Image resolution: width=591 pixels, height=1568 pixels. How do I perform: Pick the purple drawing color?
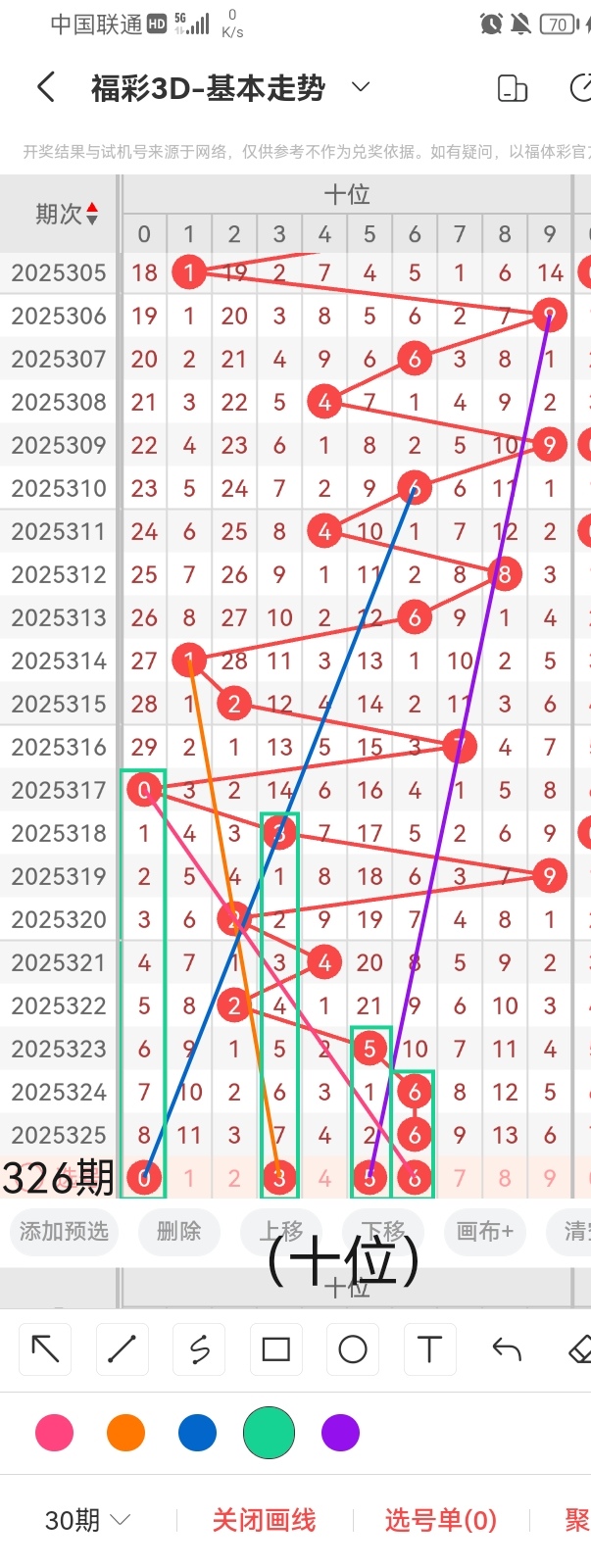coord(340,1433)
